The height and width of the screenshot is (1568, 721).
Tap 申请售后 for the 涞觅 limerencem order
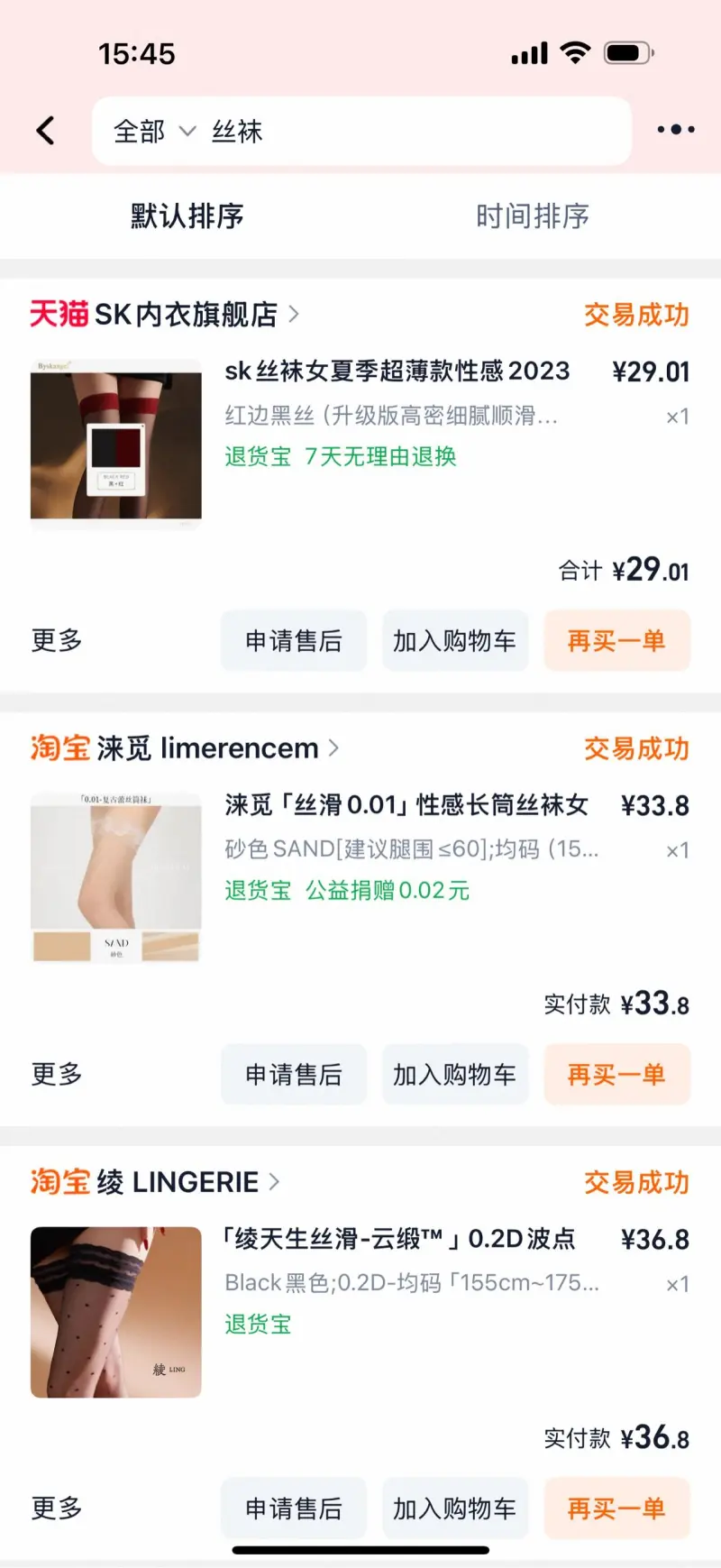coord(294,1075)
